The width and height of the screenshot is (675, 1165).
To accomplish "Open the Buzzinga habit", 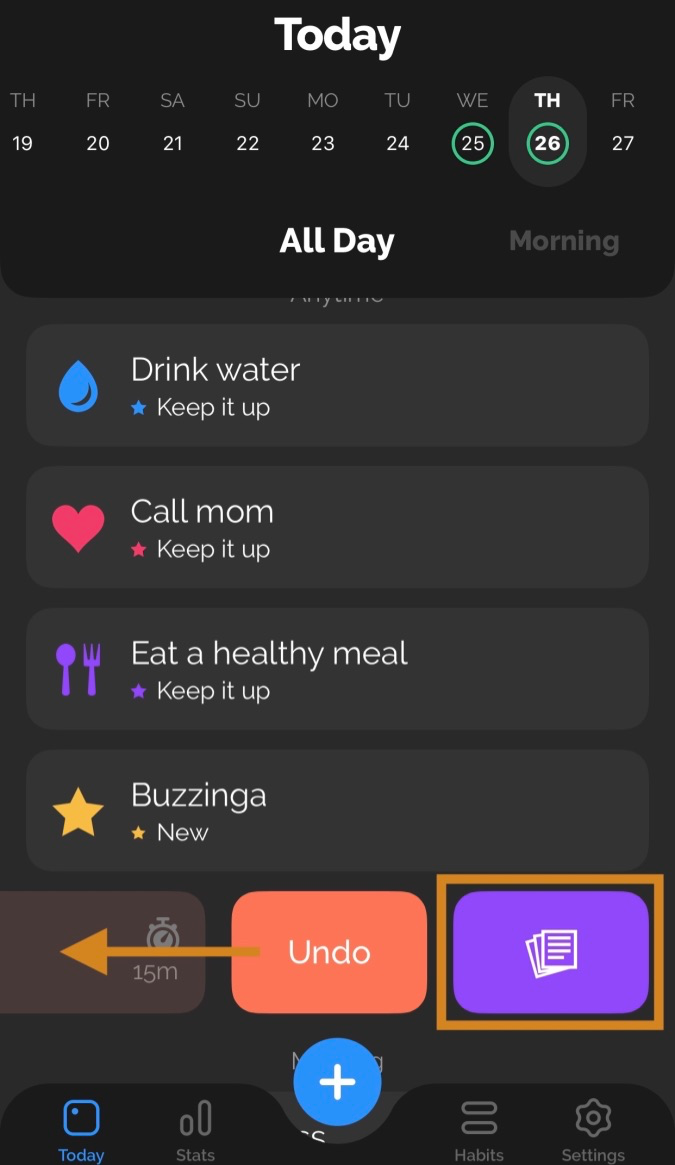I will click(338, 811).
